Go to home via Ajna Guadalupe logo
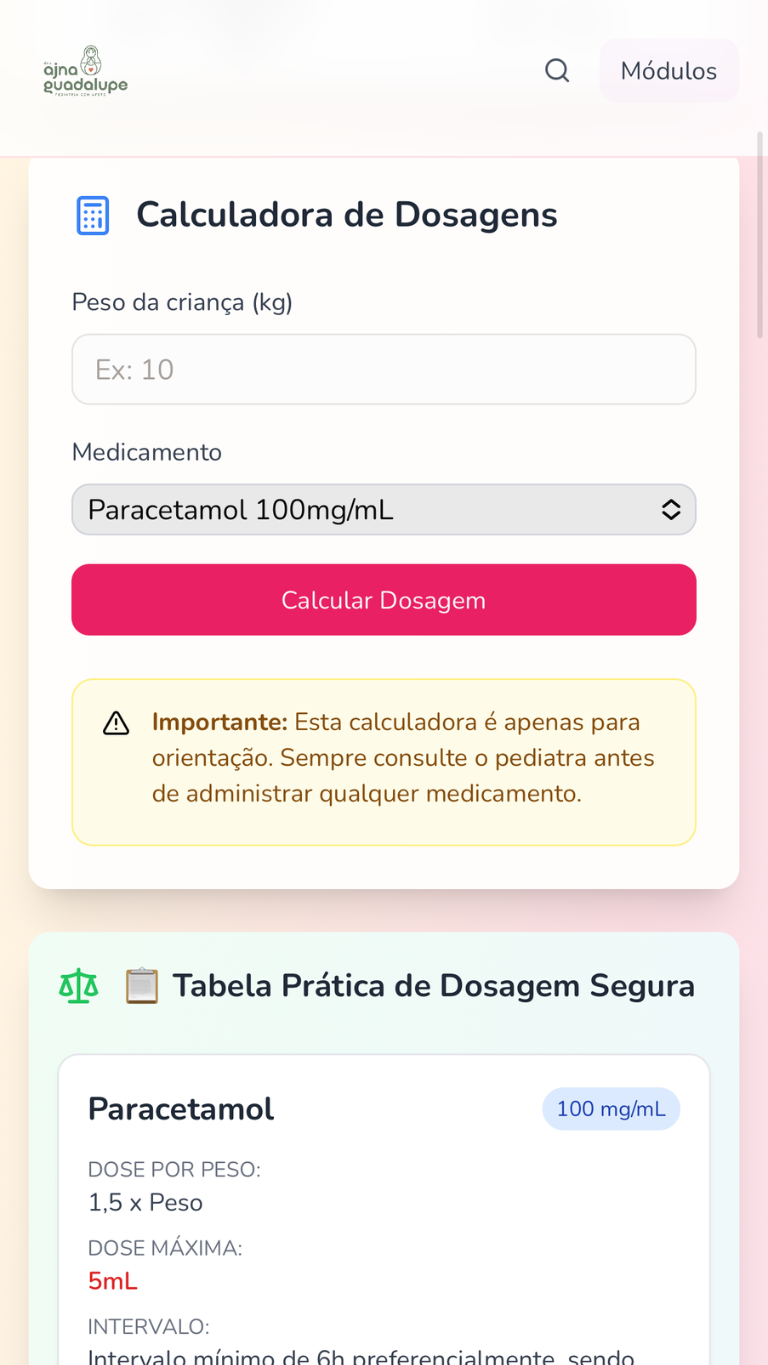 tap(86, 71)
